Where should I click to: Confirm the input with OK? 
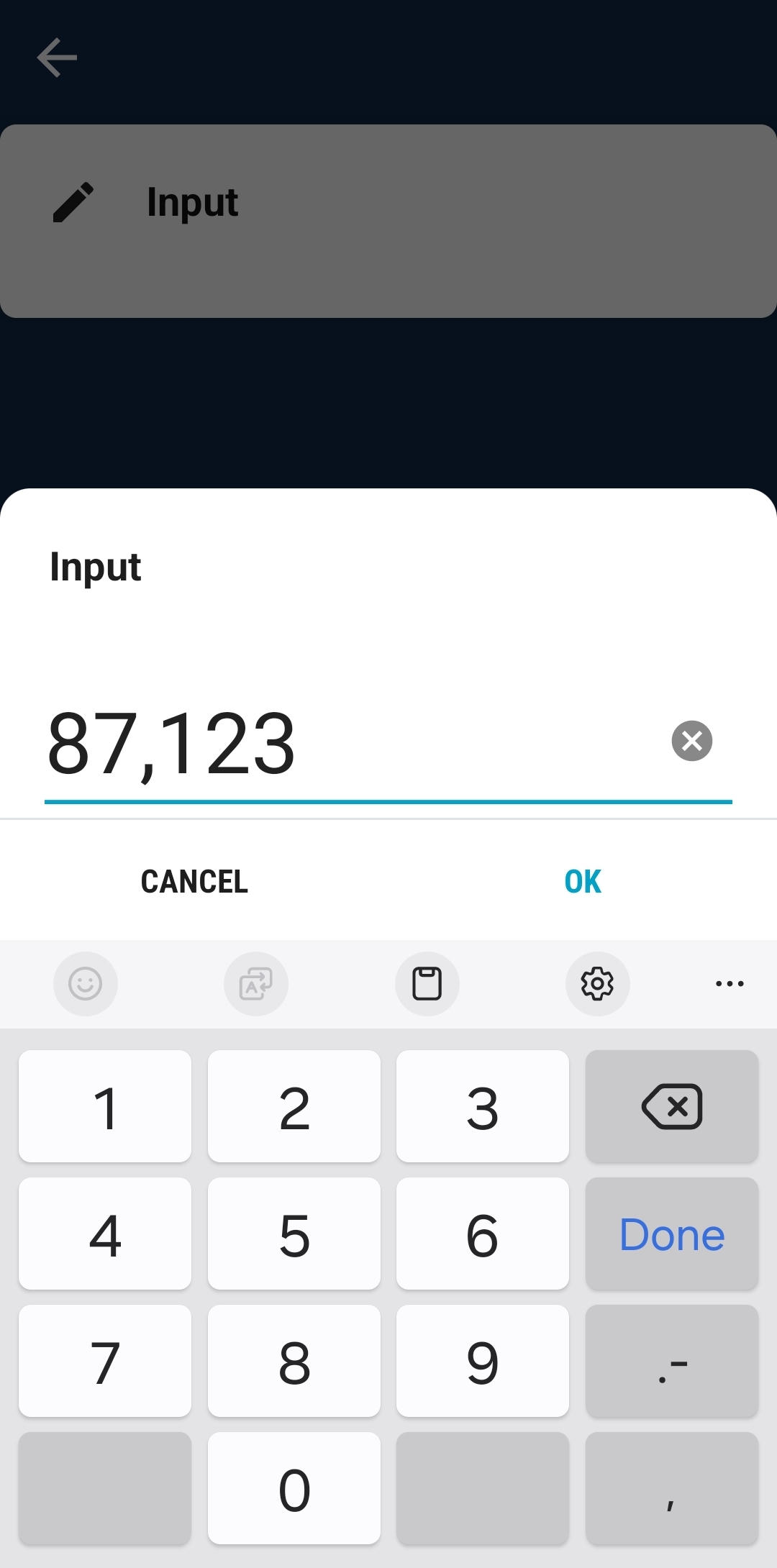pyautogui.click(x=582, y=882)
